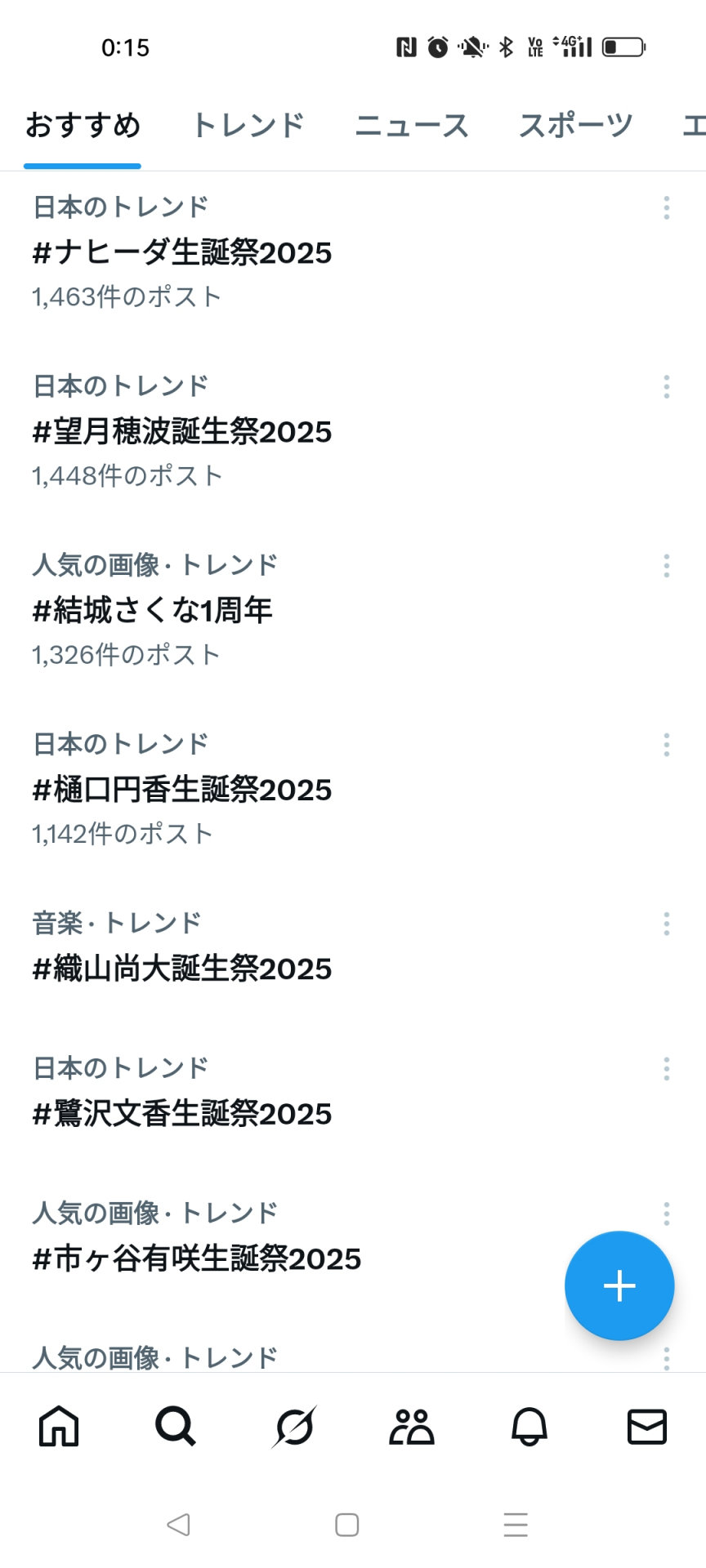
Task: Open the #樋口円香生誕祭2025 trend
Action: tap(182, 789)
